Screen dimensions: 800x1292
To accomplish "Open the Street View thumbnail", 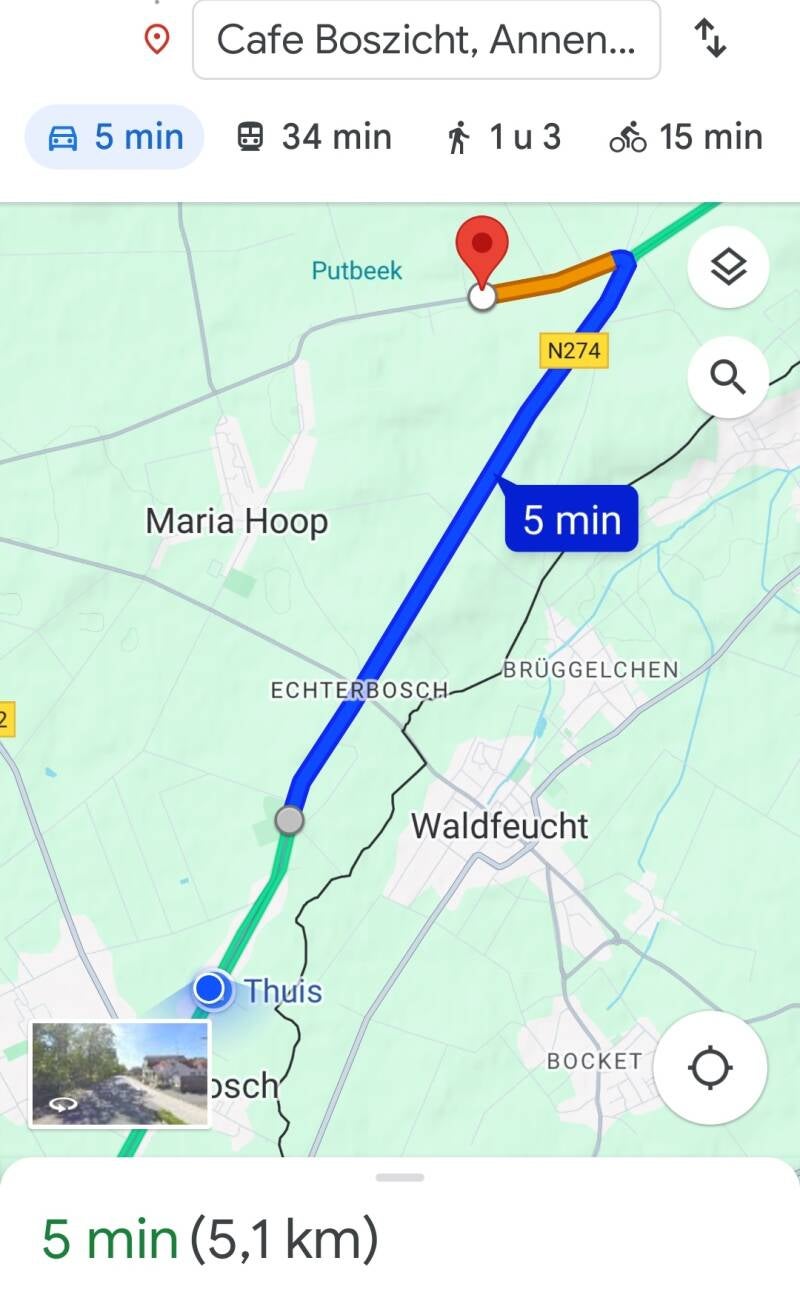I will (x=120, y=1074).
